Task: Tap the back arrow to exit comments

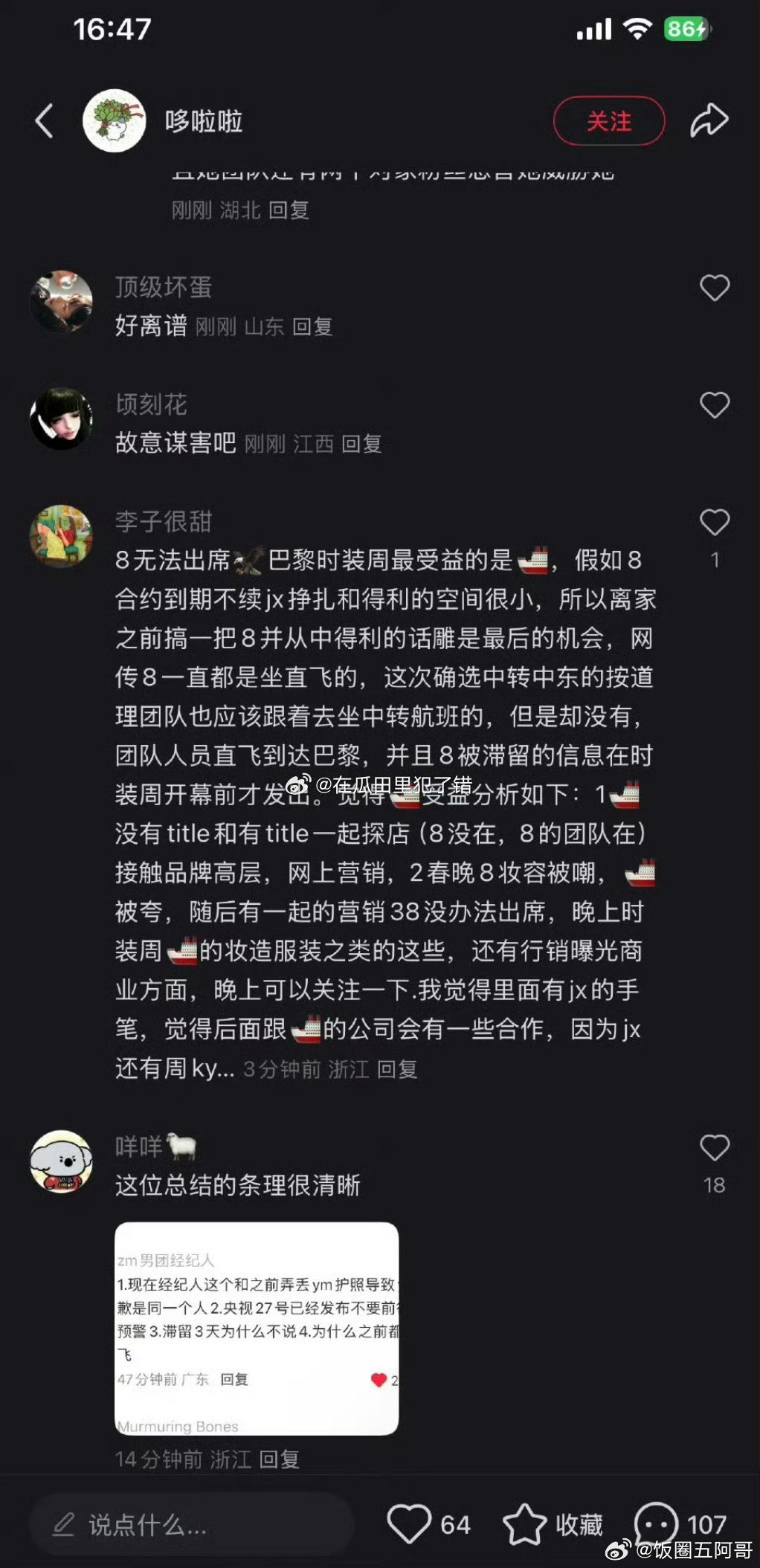Action: (x=45, y=120)
